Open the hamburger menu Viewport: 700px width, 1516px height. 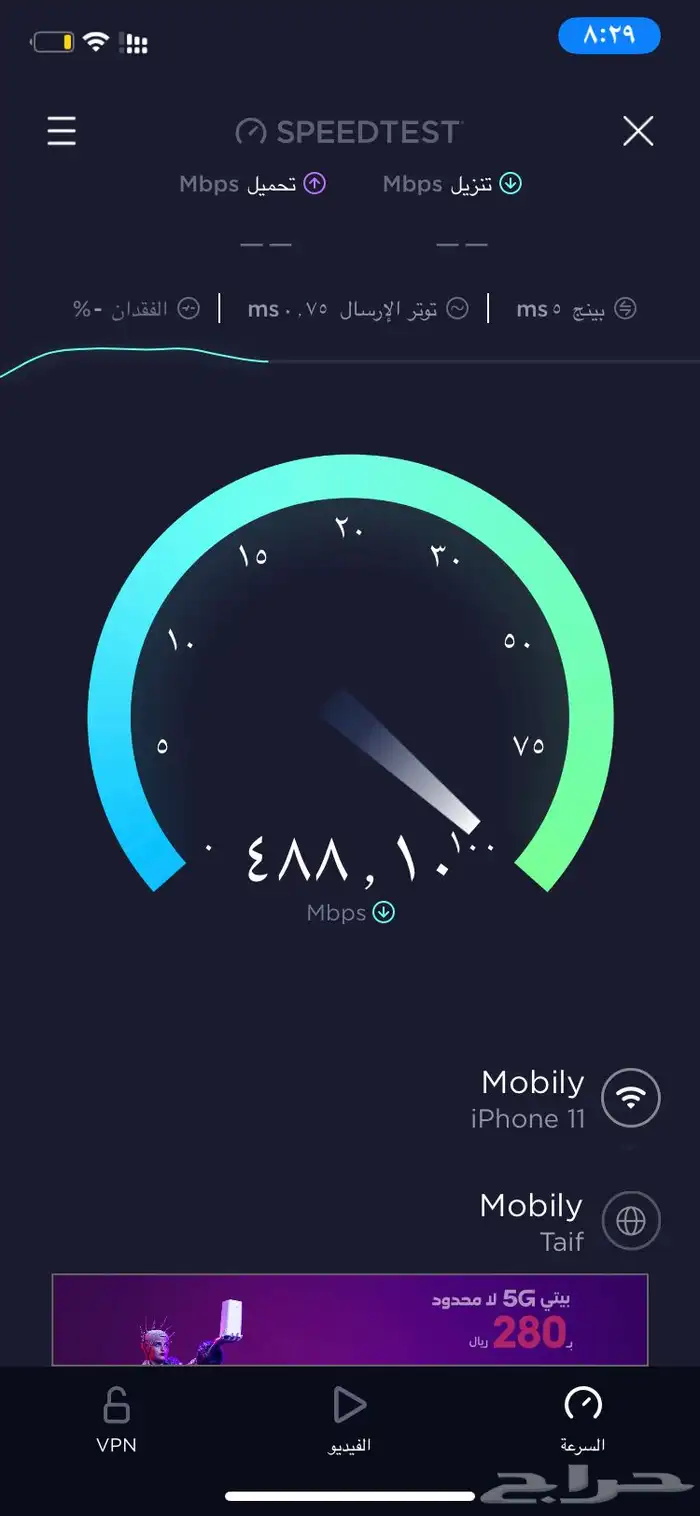tap(62, 131)
